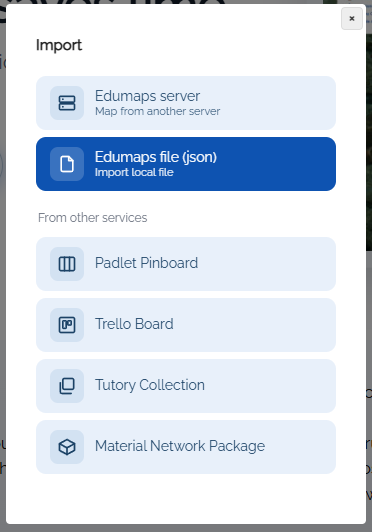Open the Trello Board import option

(x=186, y=325)
